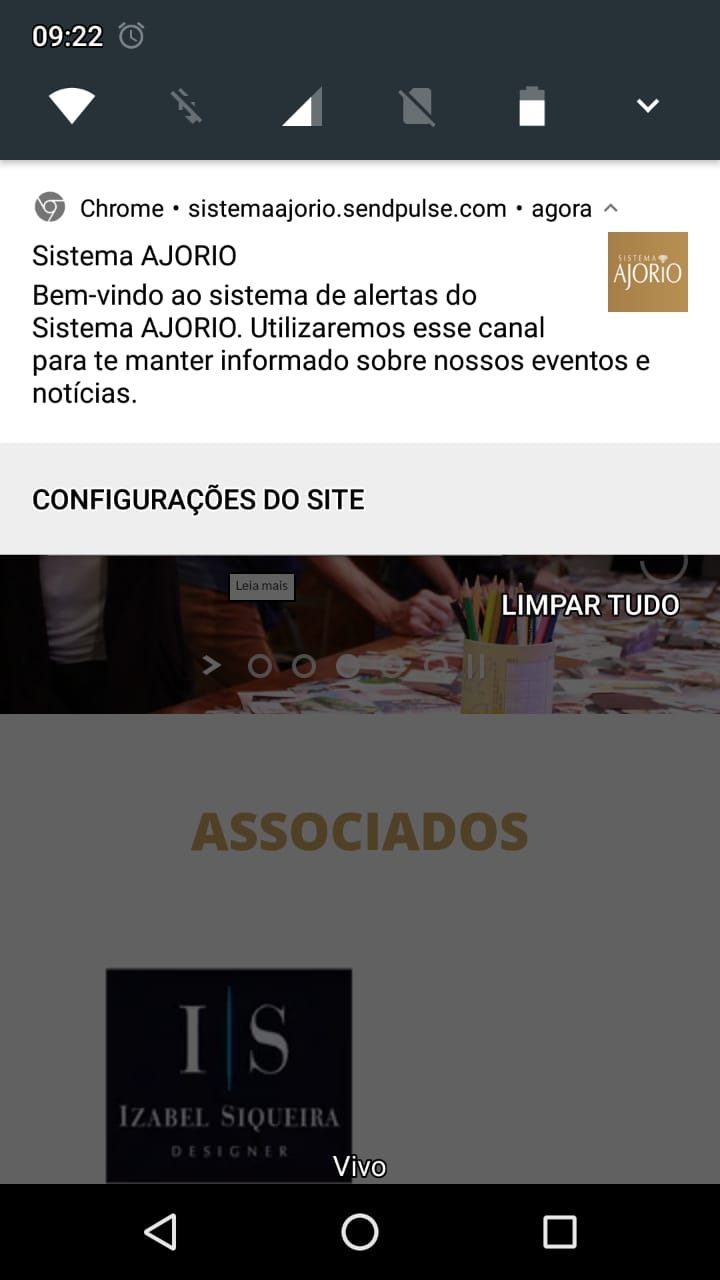Toggle the flashlight tile
720x1280 pixels.
[187, 106]
